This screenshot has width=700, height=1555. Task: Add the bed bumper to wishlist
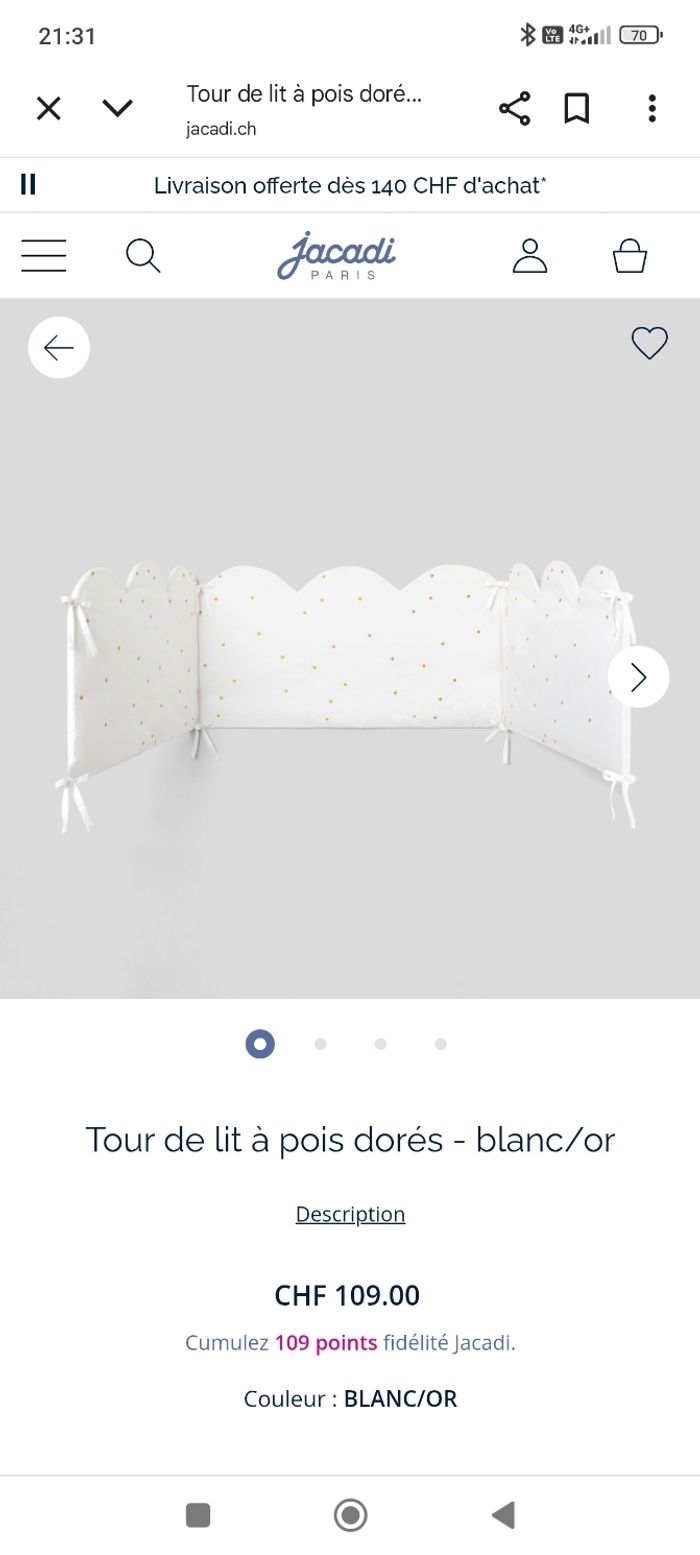pyautogui.click(x=649, y=343)
